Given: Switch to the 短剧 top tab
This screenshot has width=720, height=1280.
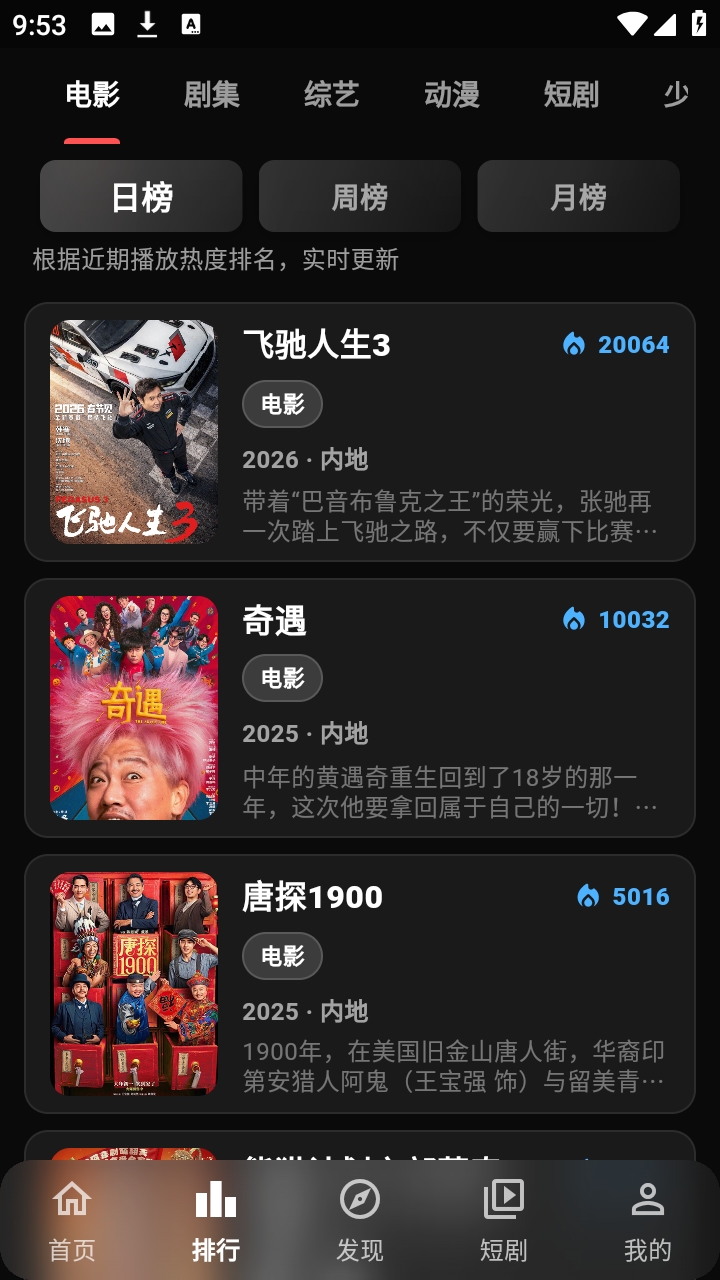Looking at the screenshot, I should pos(571,95).
